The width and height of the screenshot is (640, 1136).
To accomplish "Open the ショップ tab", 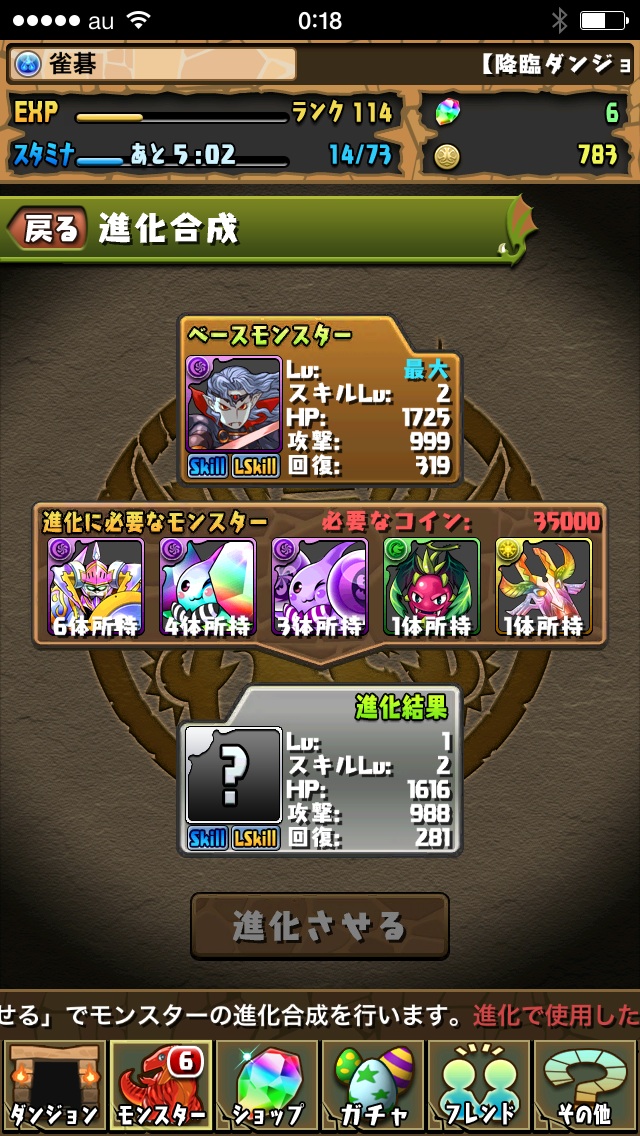I will 266,1085.
